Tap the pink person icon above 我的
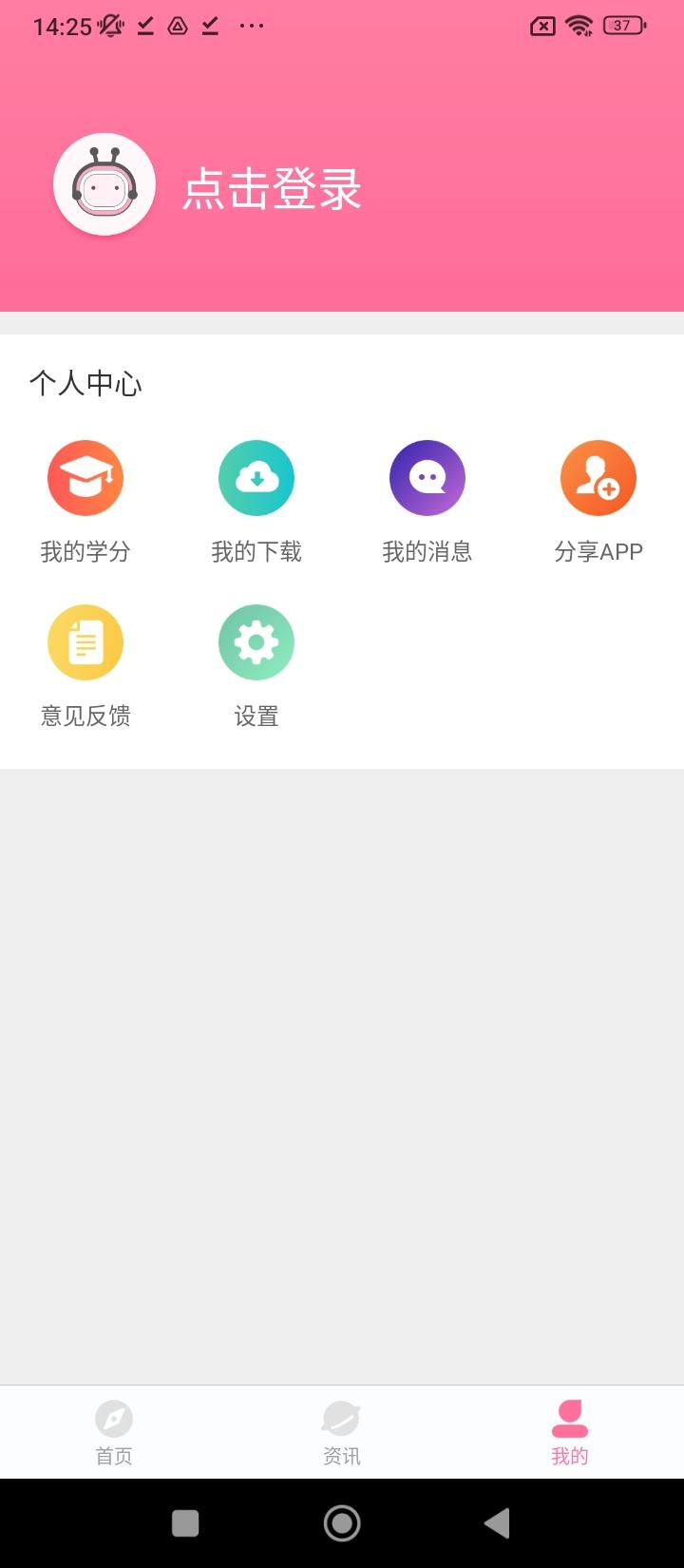 [x=569, y=1418]
